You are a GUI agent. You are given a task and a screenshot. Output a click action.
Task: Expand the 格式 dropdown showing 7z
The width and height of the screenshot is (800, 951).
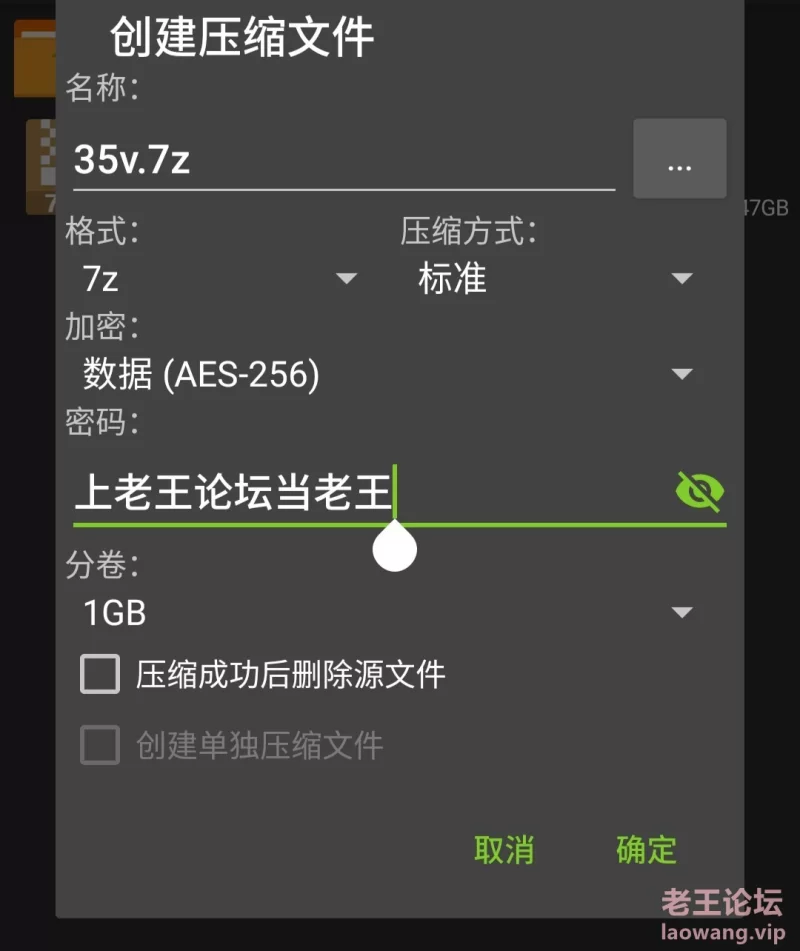click(x=220, y=279)
